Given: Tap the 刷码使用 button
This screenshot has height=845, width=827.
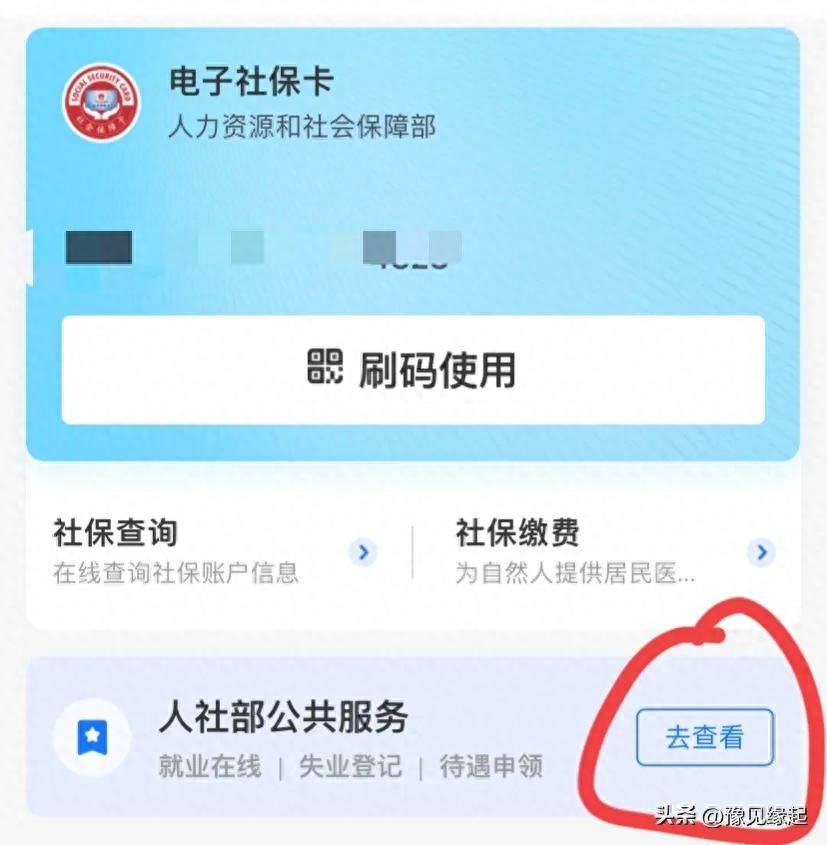Looking at the screenshot, I should [x=412, y=370].
